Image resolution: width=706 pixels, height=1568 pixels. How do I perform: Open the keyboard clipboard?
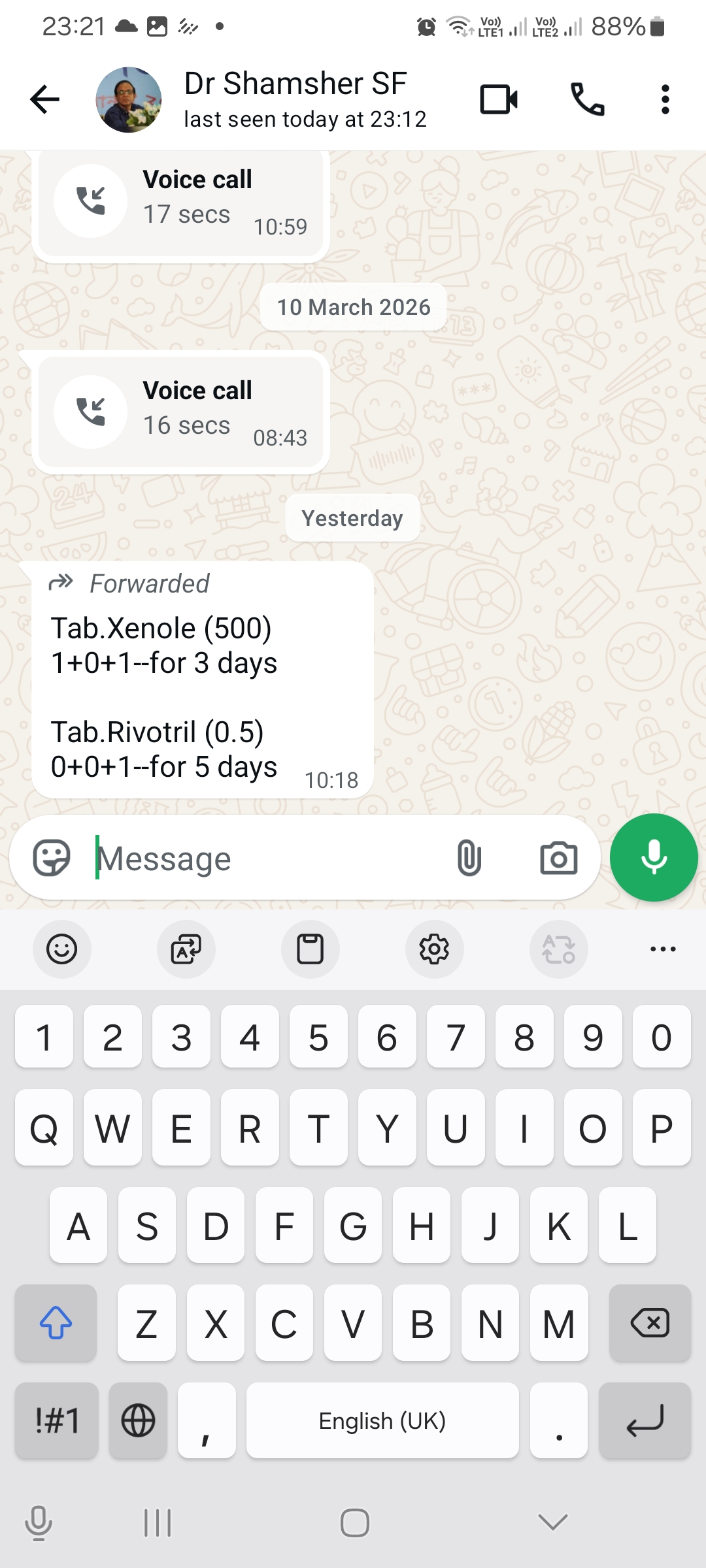(x=311, y=949)
